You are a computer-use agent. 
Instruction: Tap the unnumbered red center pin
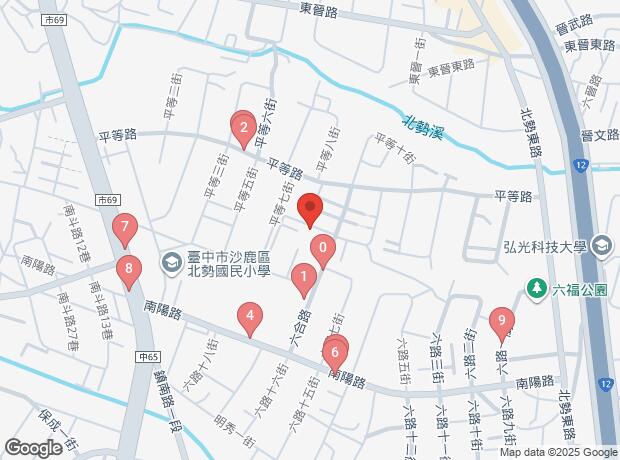tap(310, 210)
